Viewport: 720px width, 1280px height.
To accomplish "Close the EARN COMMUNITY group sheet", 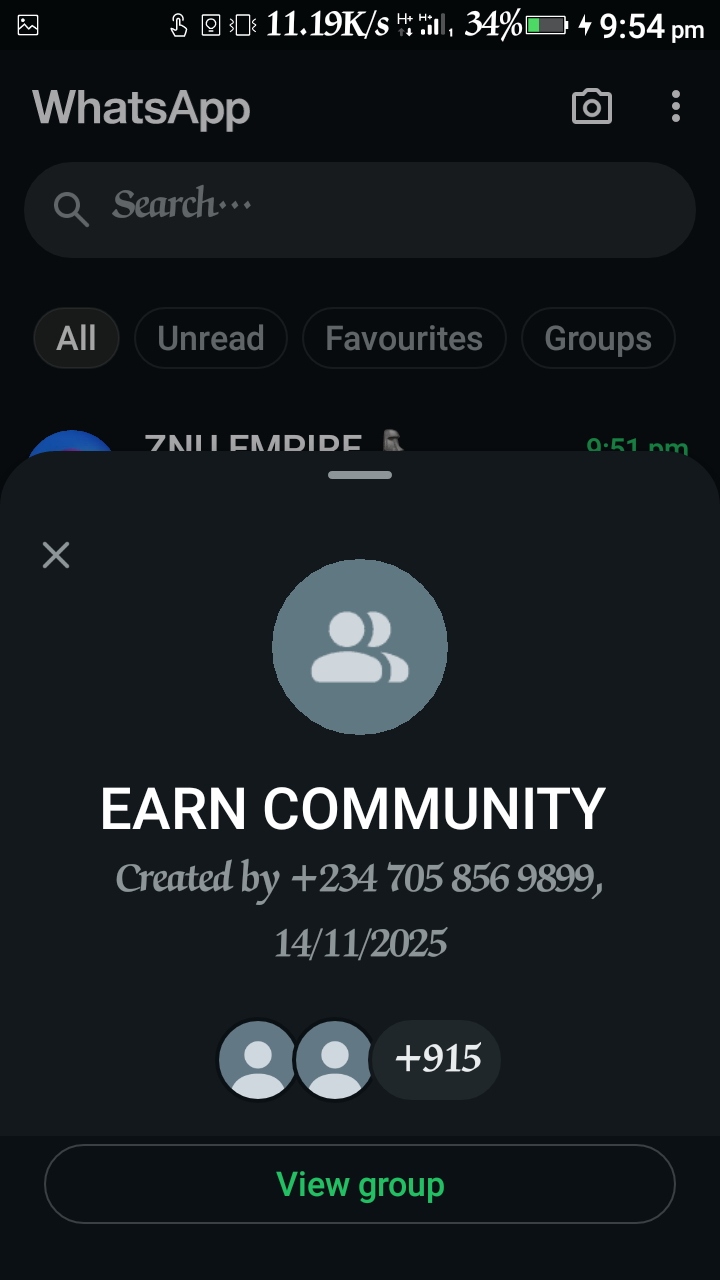I will pos(56,555).
